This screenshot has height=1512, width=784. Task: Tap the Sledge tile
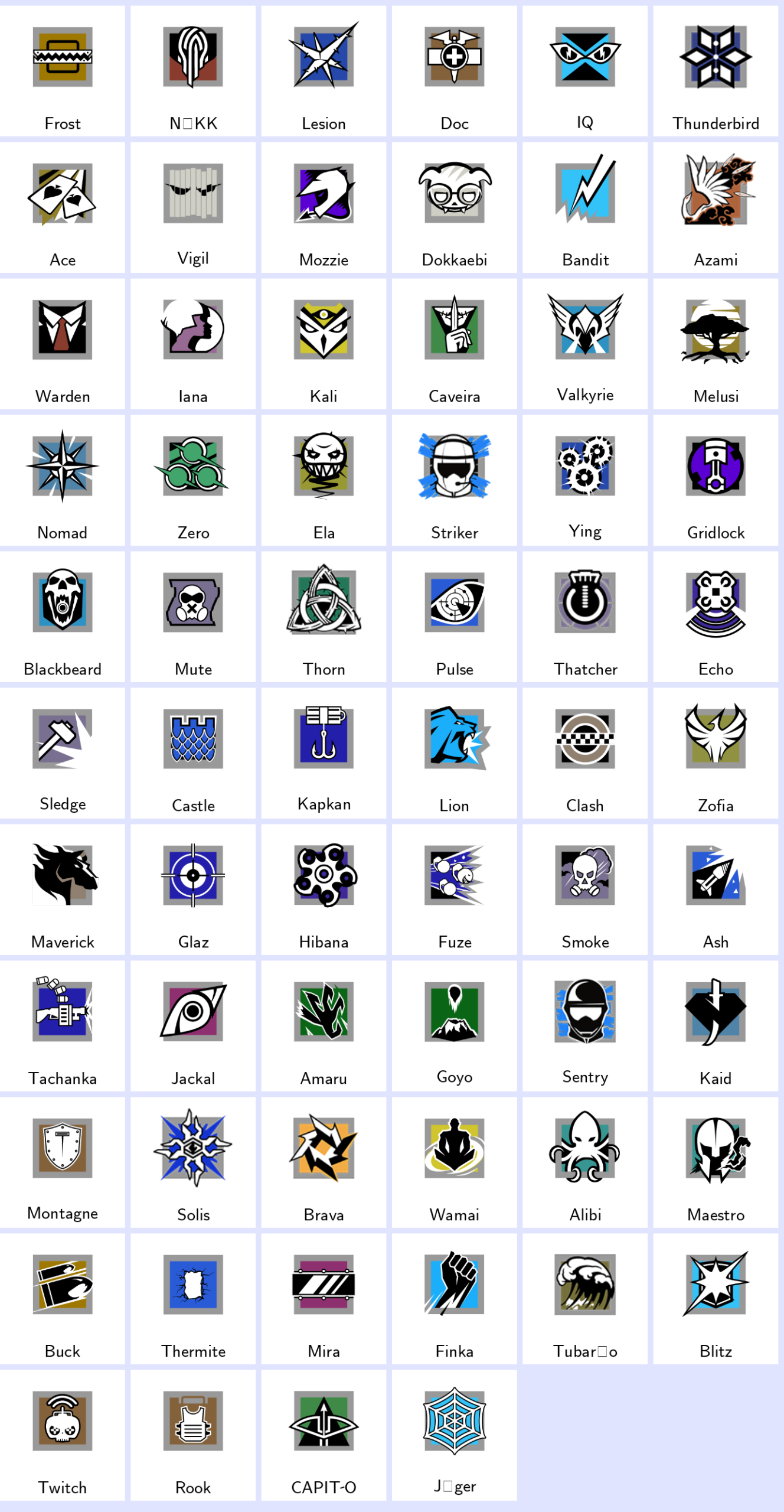click(62, 753)
